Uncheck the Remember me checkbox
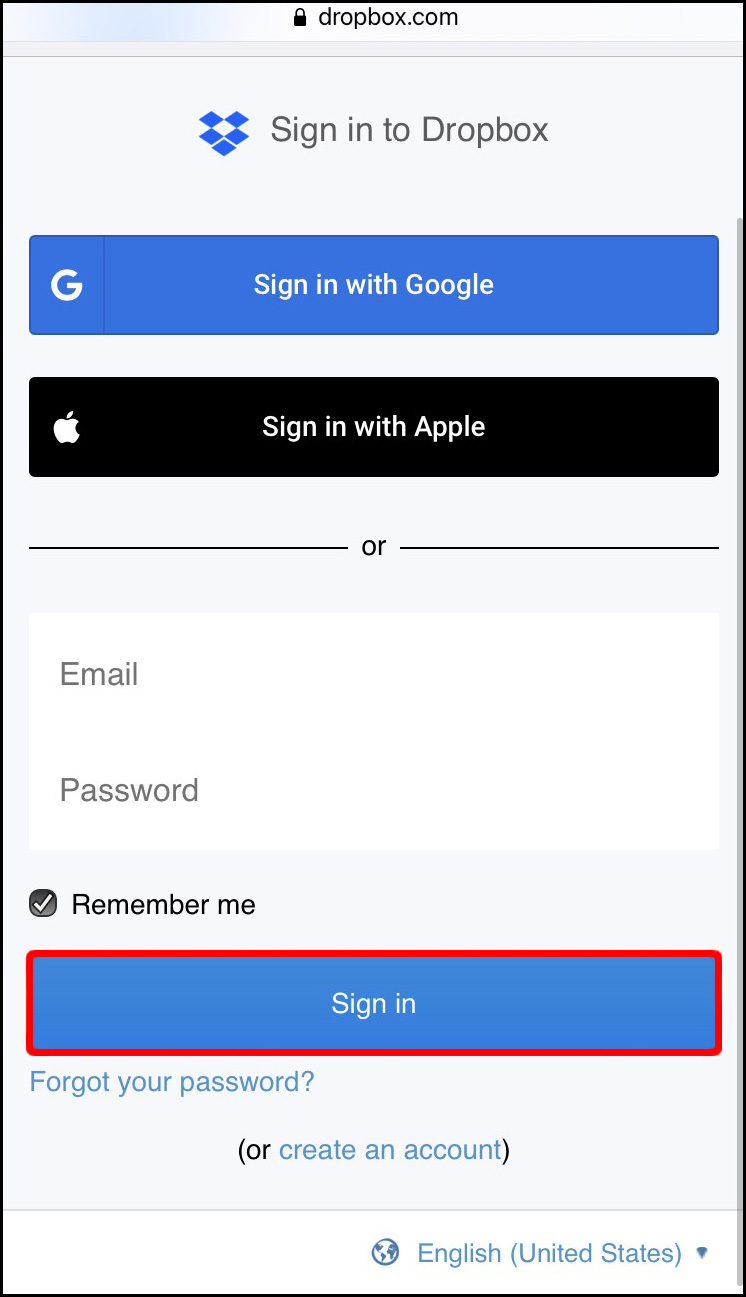The width and height of the screenshot is (746, 1297). (43, 904)
